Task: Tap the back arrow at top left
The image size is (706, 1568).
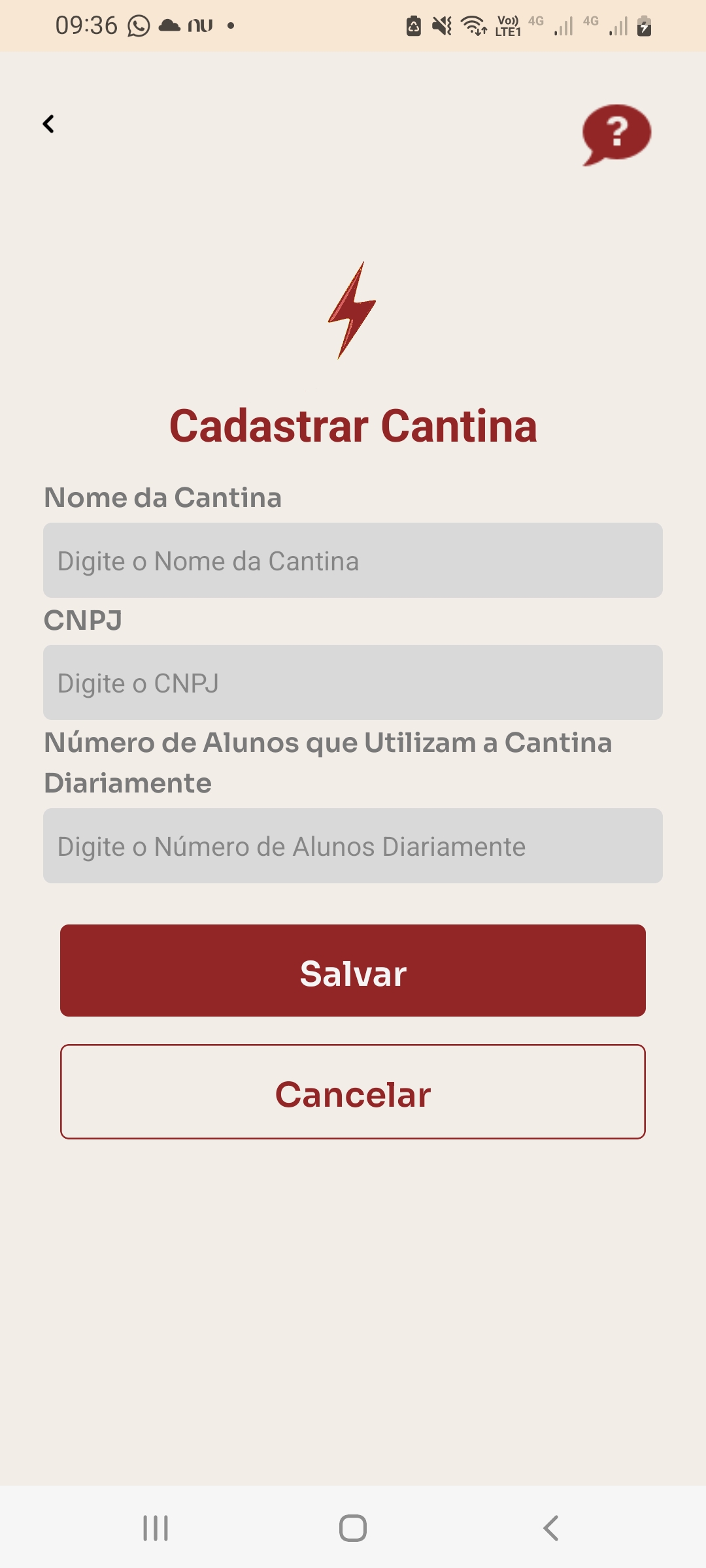Action: click(x=48, y=123)
